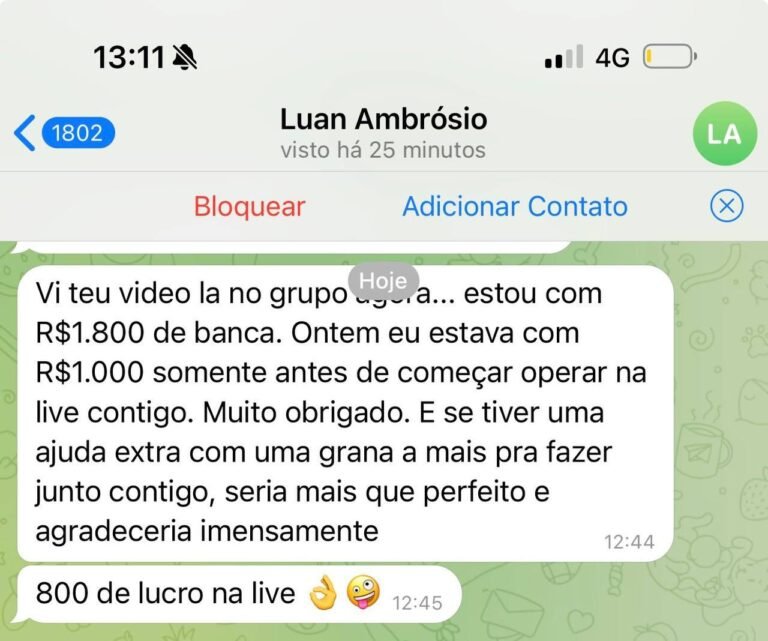Dismiss the block and add contact bar
The width and height of the screenshot is (768, 641).
pyautogui.click(x=726, y=206)
